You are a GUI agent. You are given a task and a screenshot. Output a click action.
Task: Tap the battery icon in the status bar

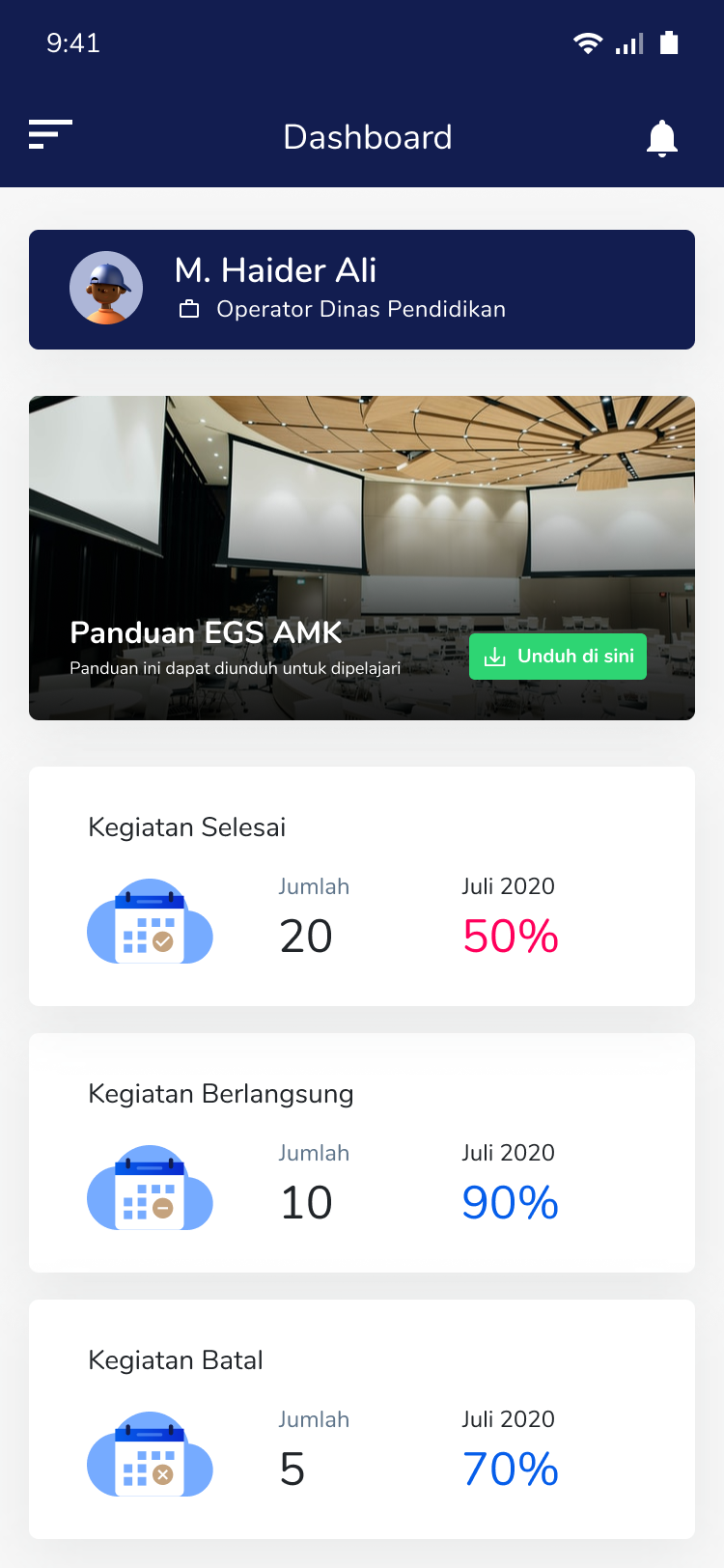point(670,42)
